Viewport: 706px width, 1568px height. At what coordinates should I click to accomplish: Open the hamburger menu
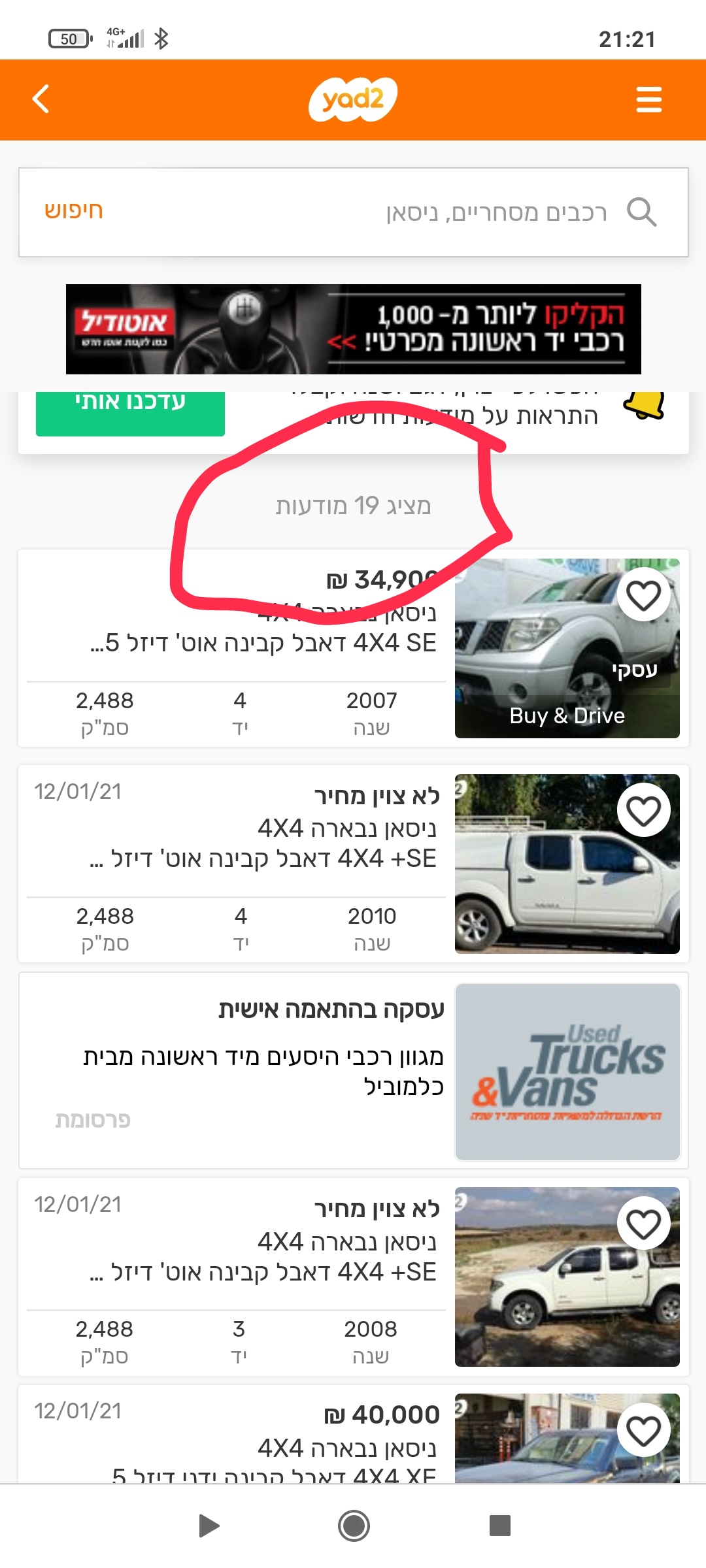coord(648,100)
